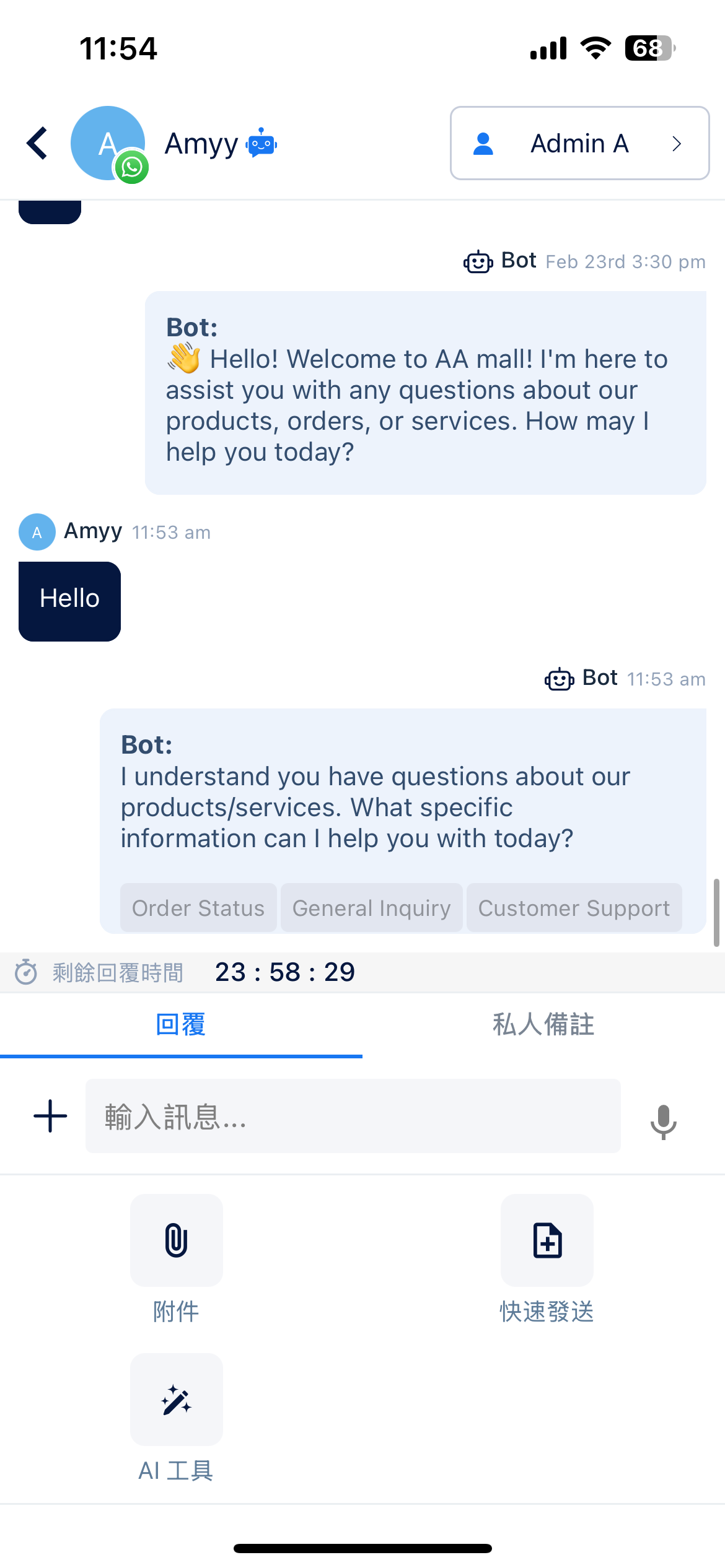Select the Order Status quick reply
The width and height of the screenshot is (725, 1568).
[198, 908]
